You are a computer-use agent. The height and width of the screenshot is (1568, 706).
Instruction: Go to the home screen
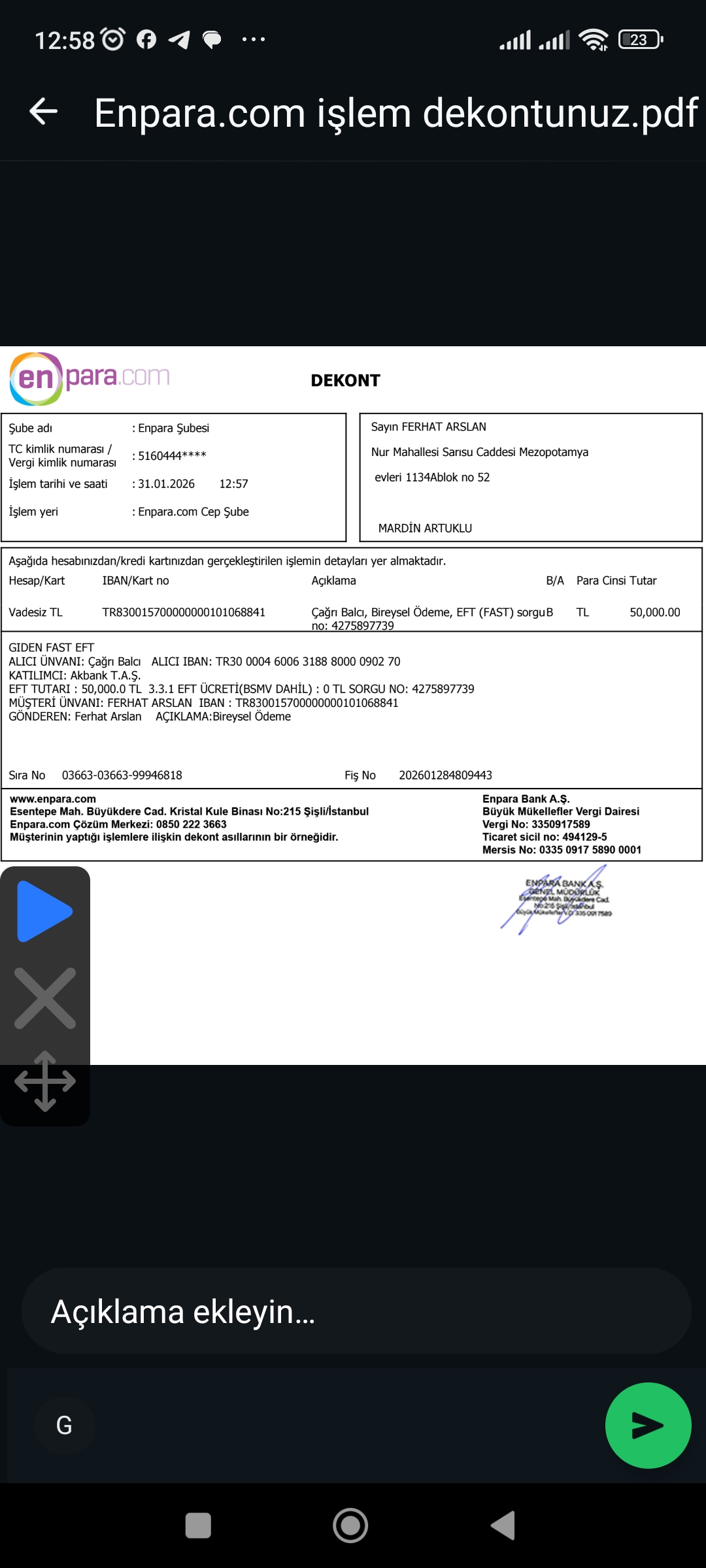click(350, 1526)
